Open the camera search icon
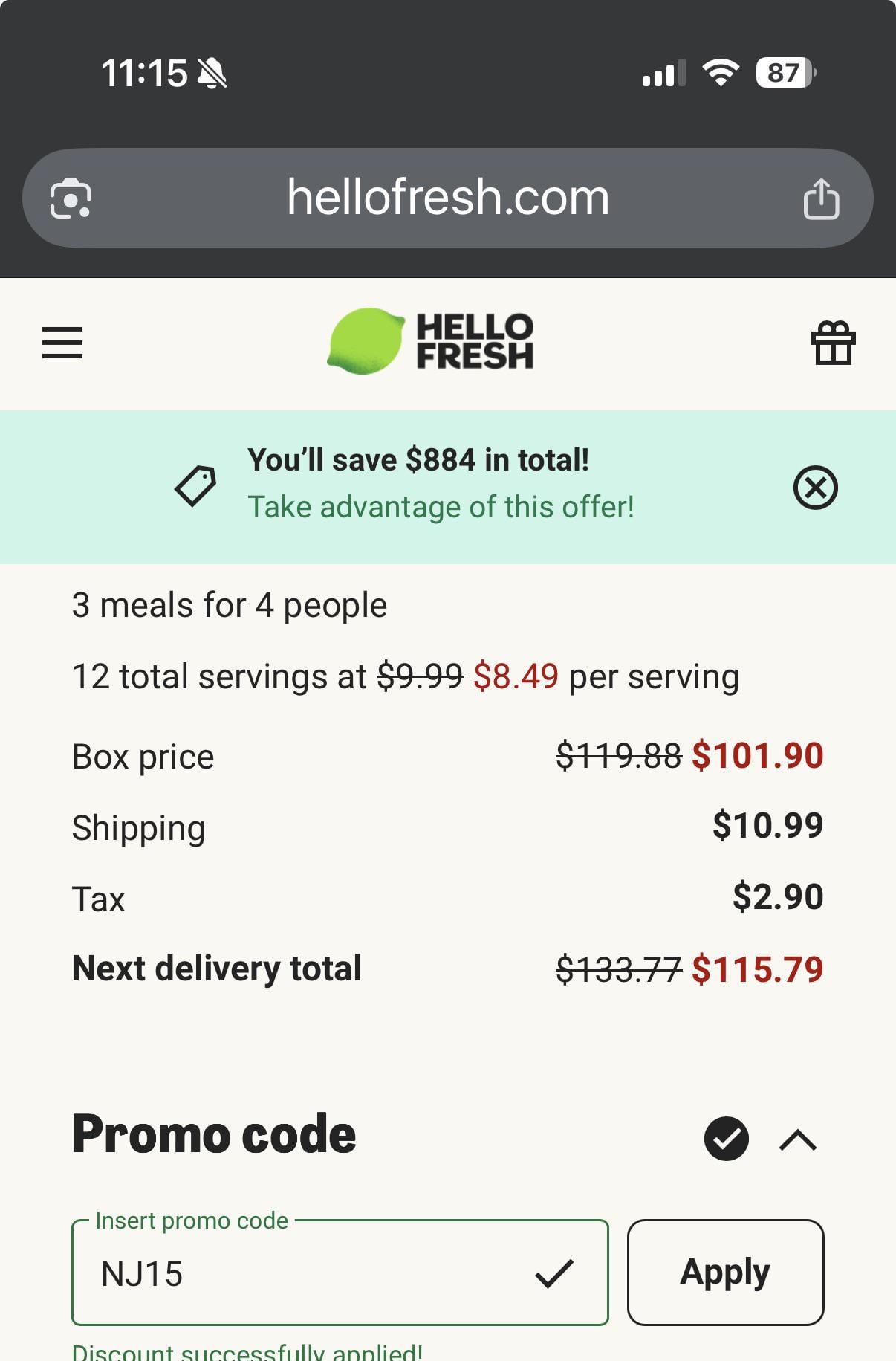Image resolution: width=896 pixels, height=1361 pixels. 71,198
